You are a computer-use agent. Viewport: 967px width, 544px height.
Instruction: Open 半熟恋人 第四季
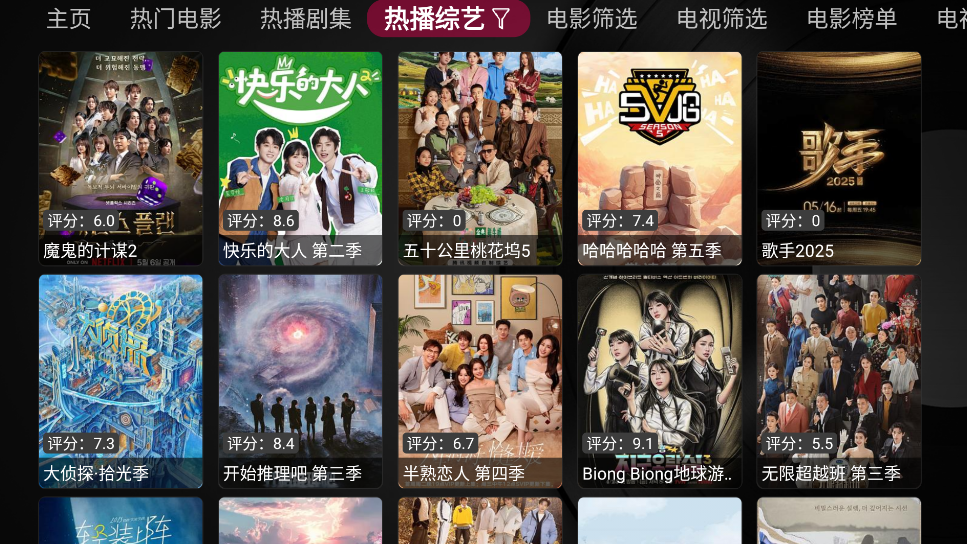coord(480,381)
